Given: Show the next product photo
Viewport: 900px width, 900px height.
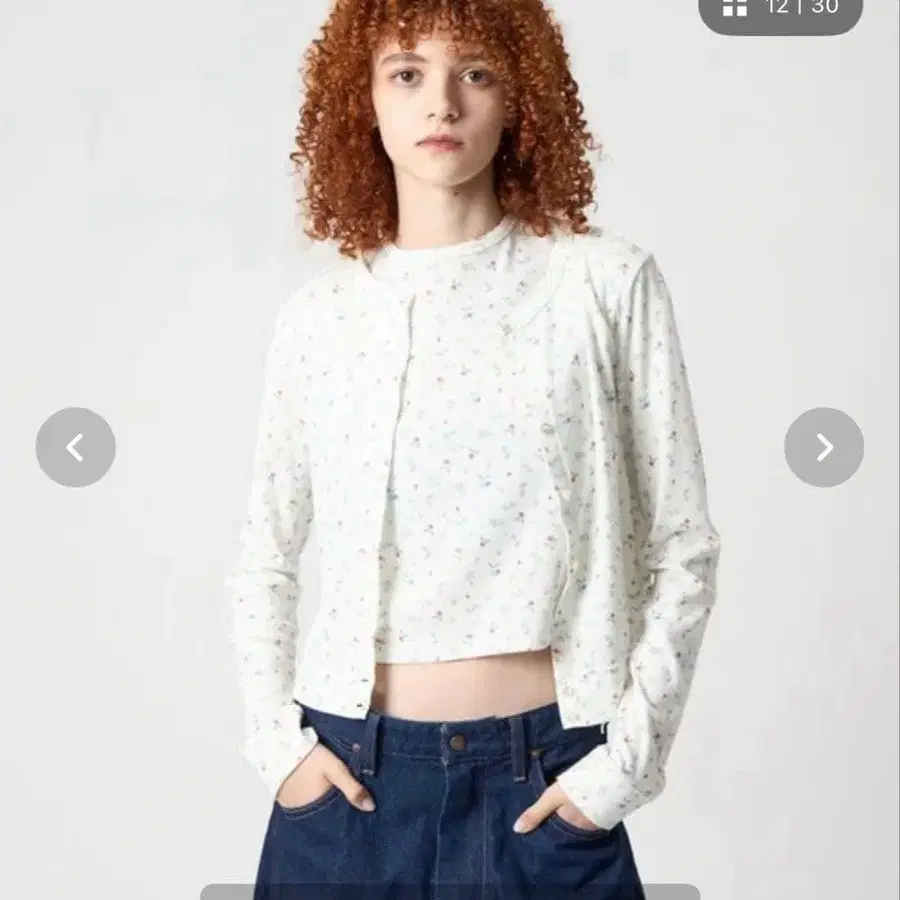Looking at the screenshot, I should [x=823, y=447].
